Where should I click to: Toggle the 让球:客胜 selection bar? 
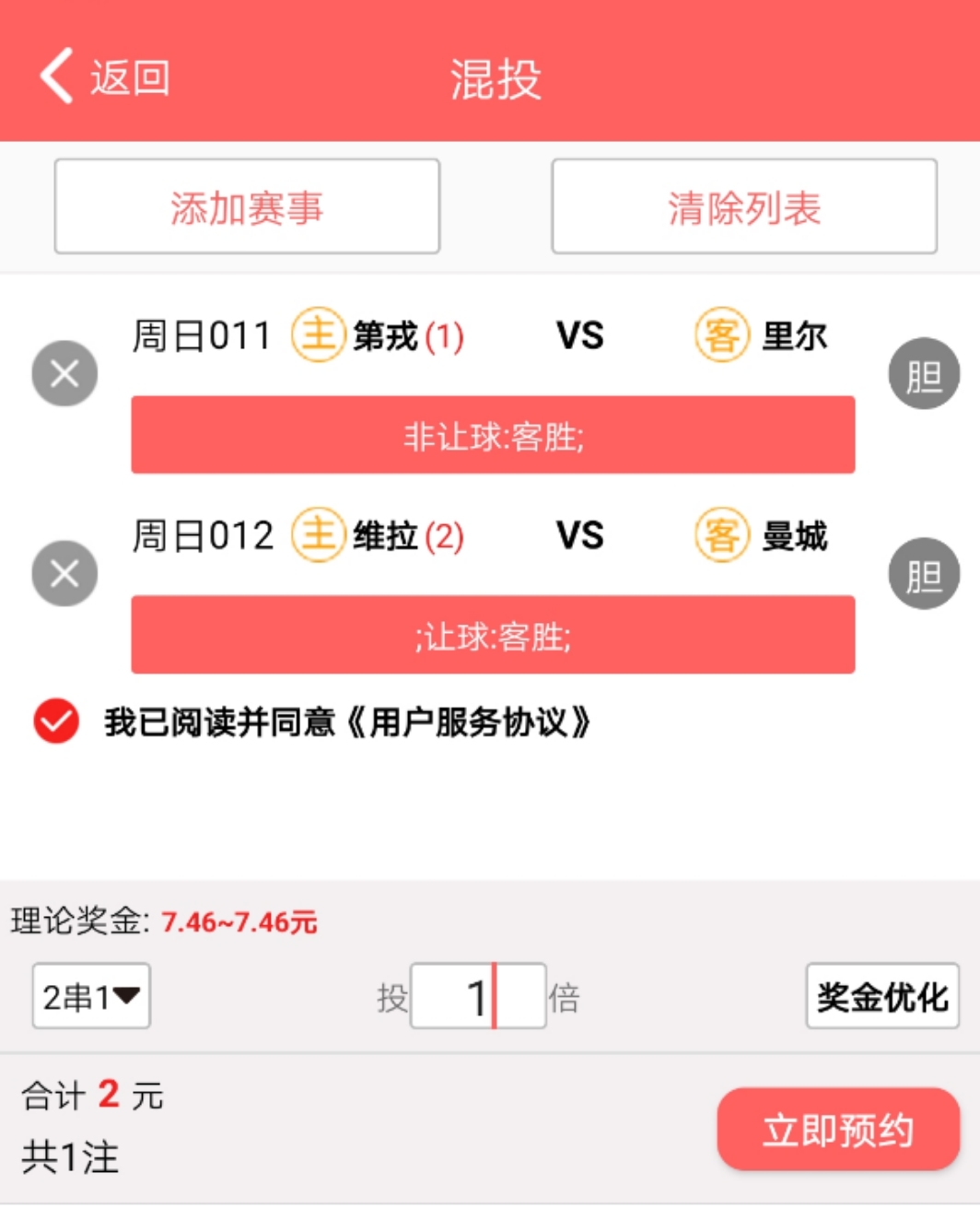tap(493, 634)
